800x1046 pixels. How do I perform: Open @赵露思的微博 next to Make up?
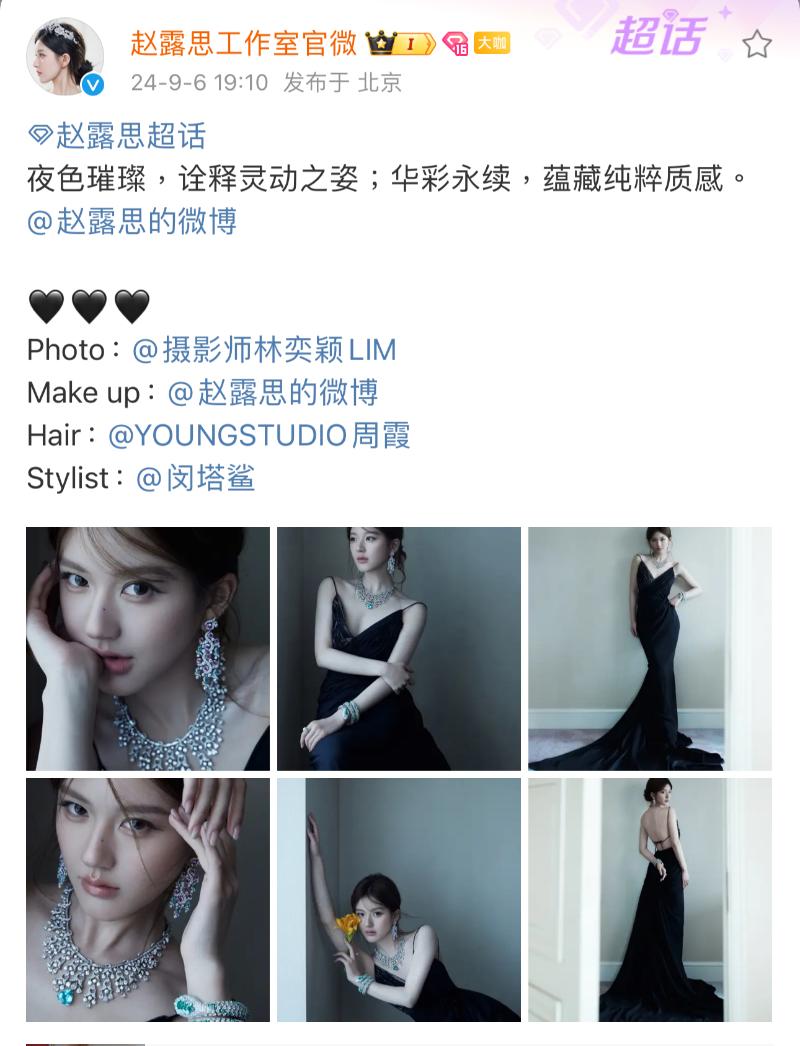[x=272, y=393]
